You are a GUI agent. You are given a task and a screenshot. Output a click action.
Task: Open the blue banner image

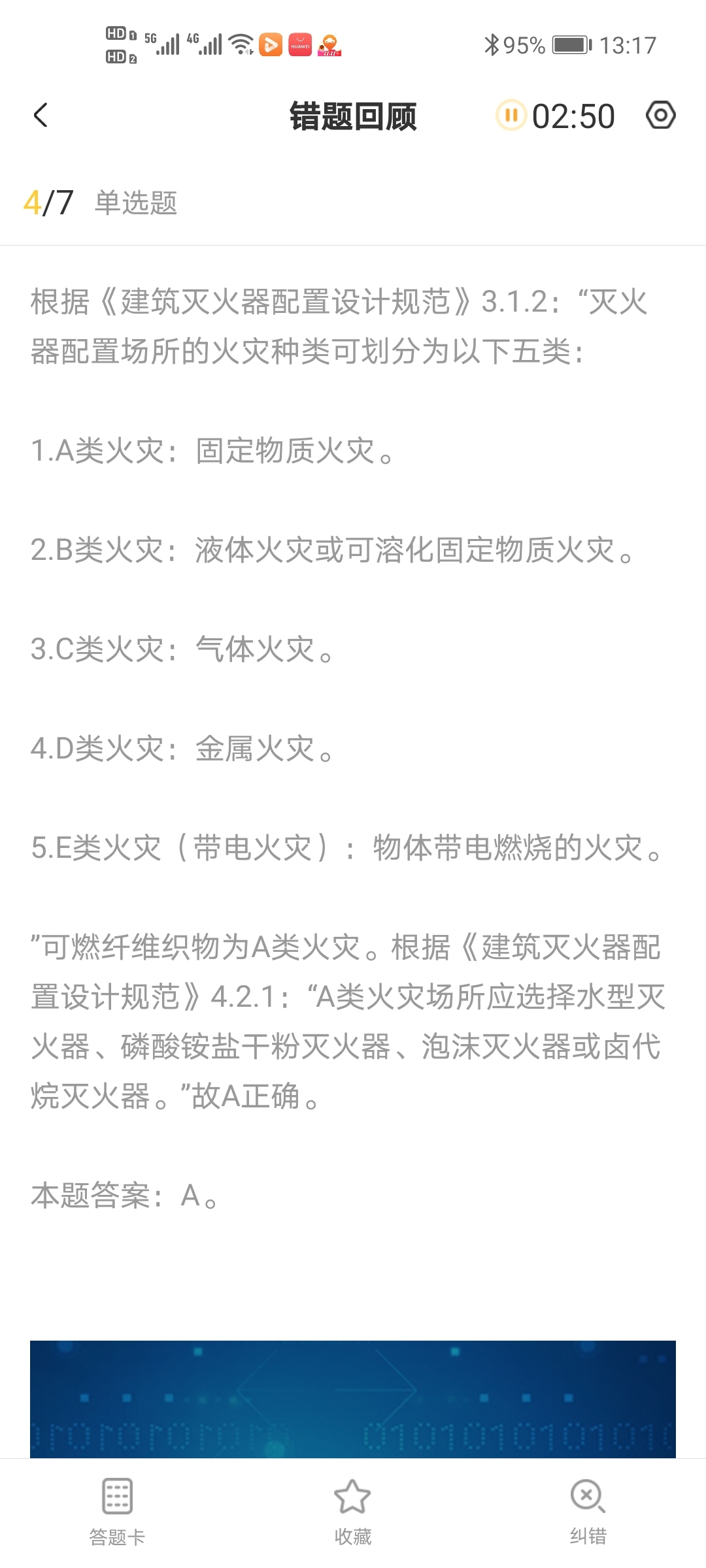click(x=353, y=1399)
